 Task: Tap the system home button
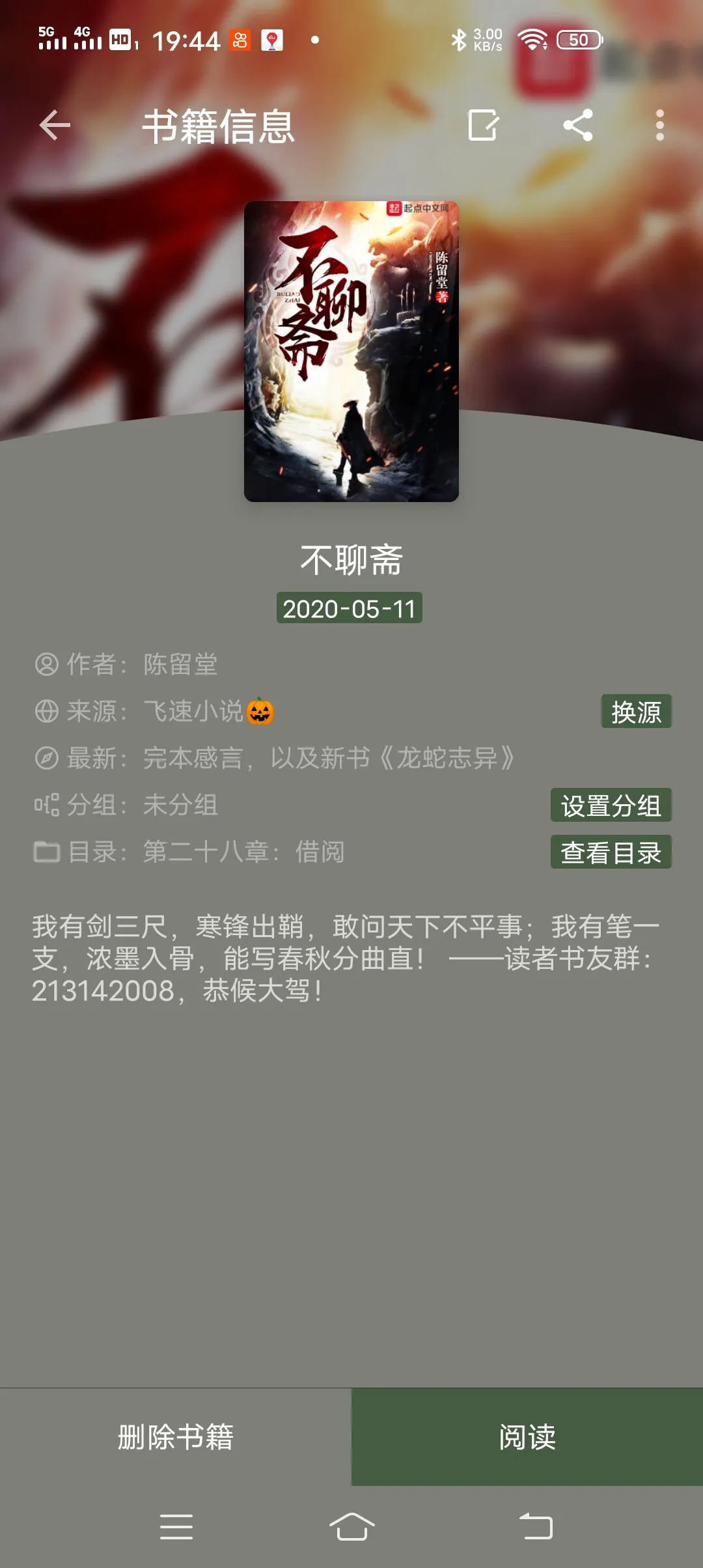351,1526
